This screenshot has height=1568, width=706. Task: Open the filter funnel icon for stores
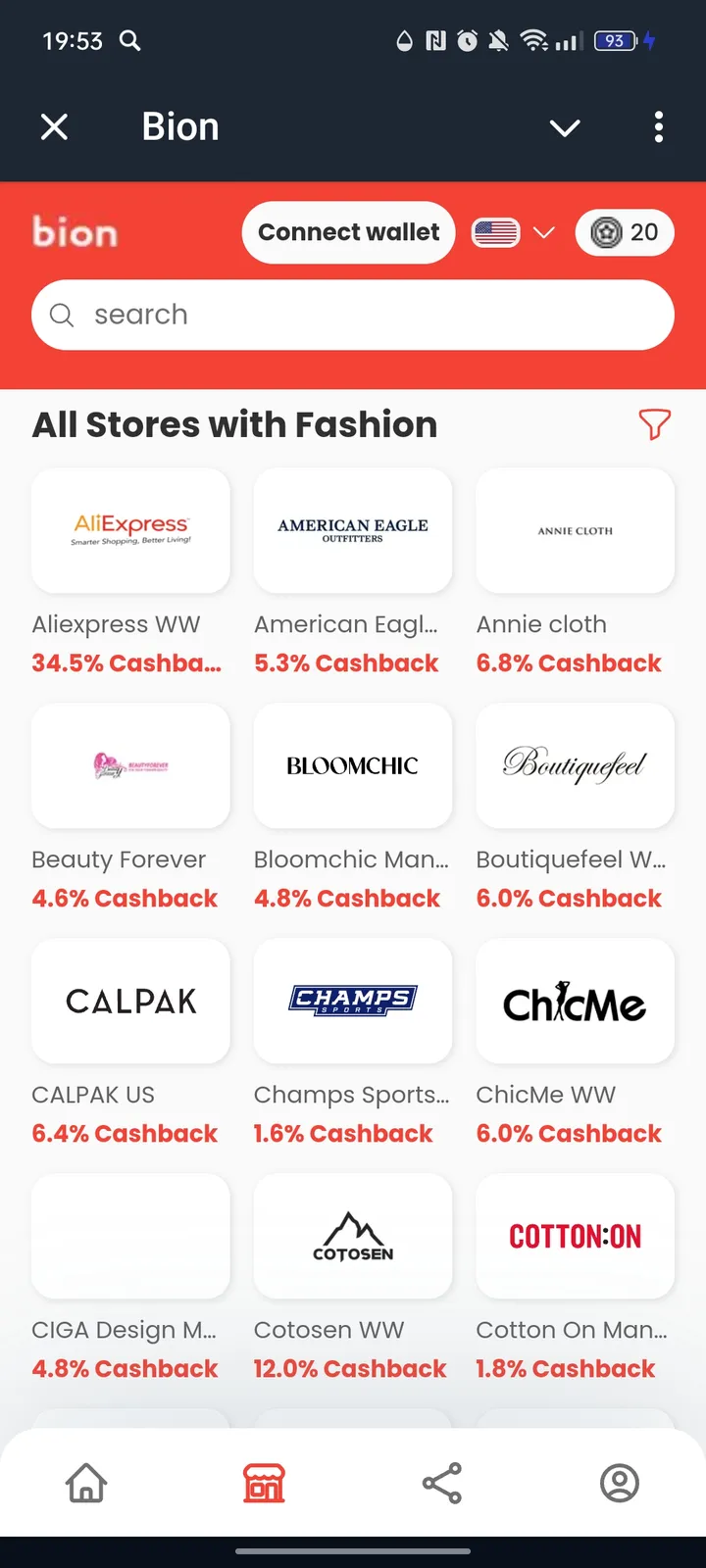[x=654, y=424]
